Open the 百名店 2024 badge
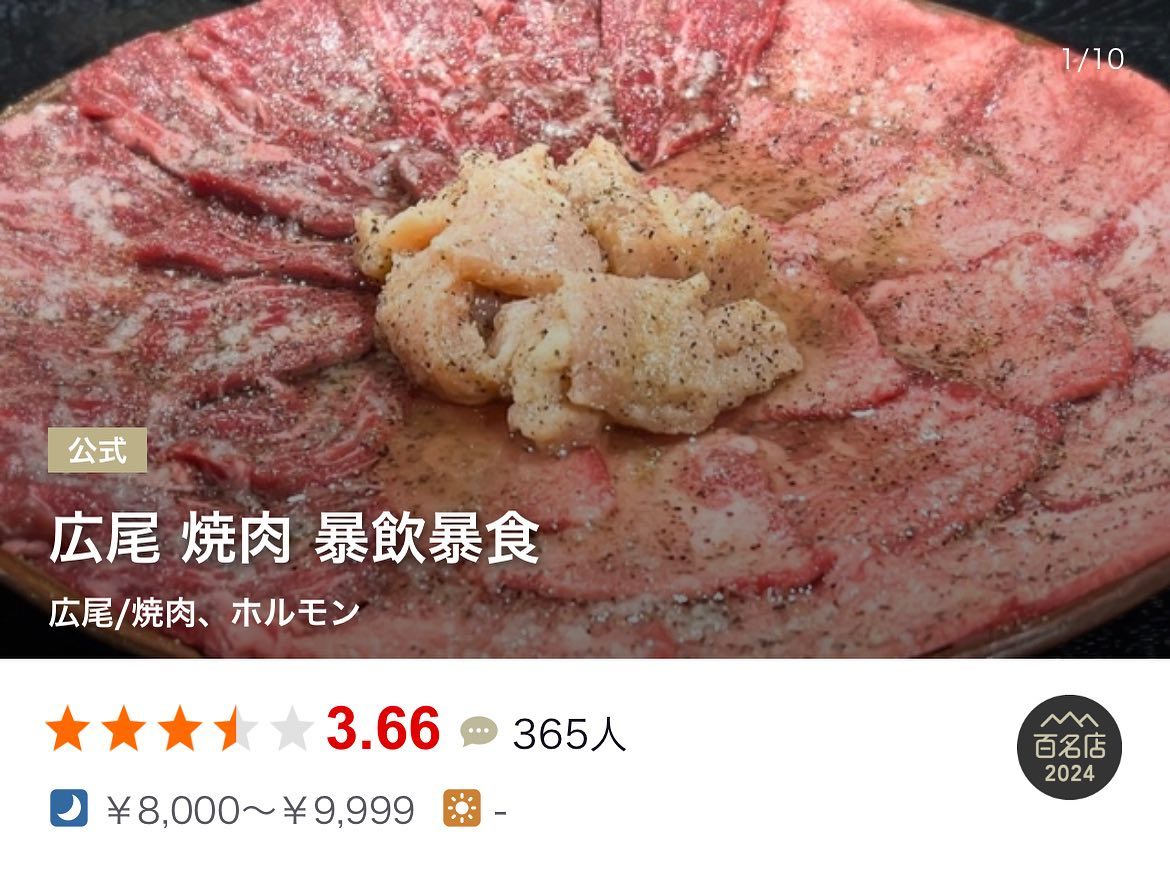 [x=1069, y=747]
